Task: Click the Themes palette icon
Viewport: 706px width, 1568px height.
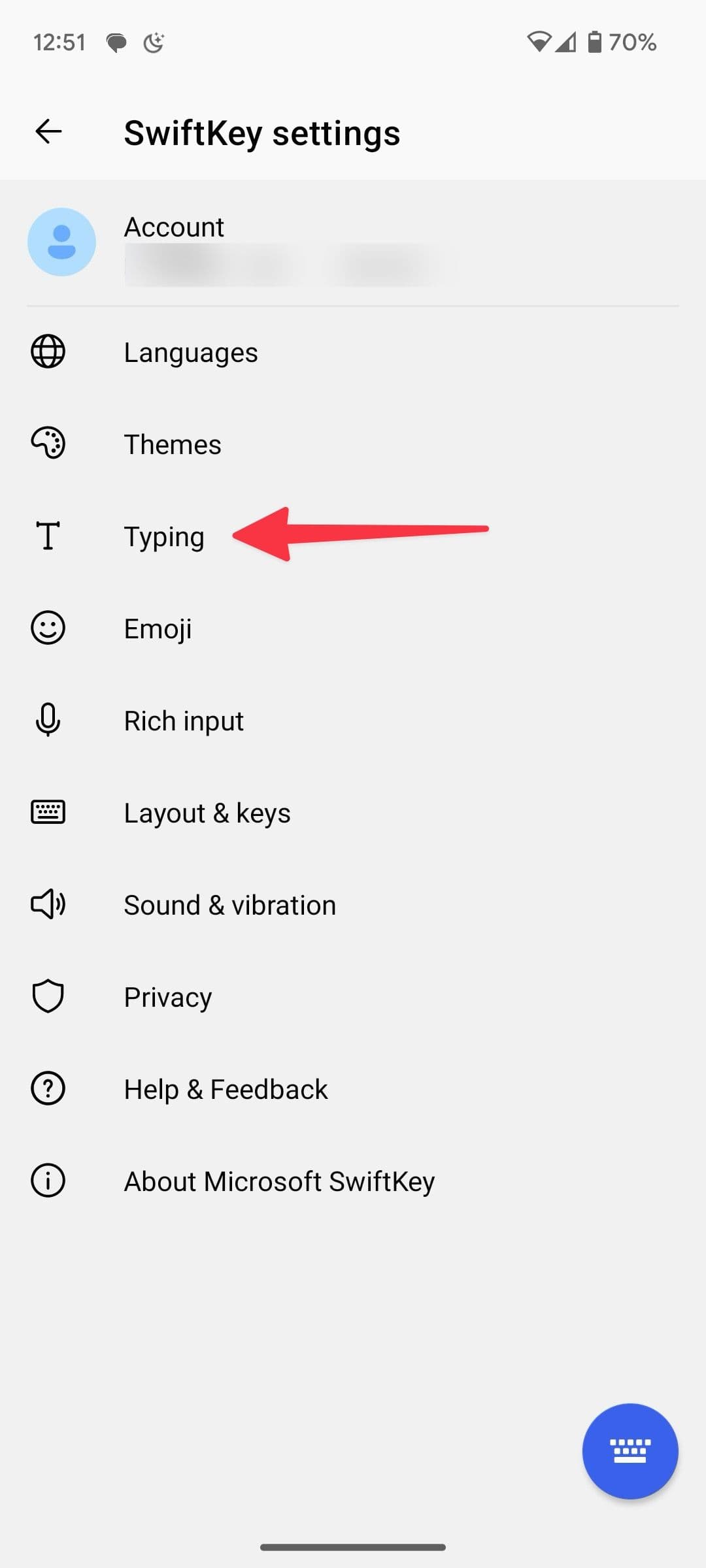Action: 47,443
